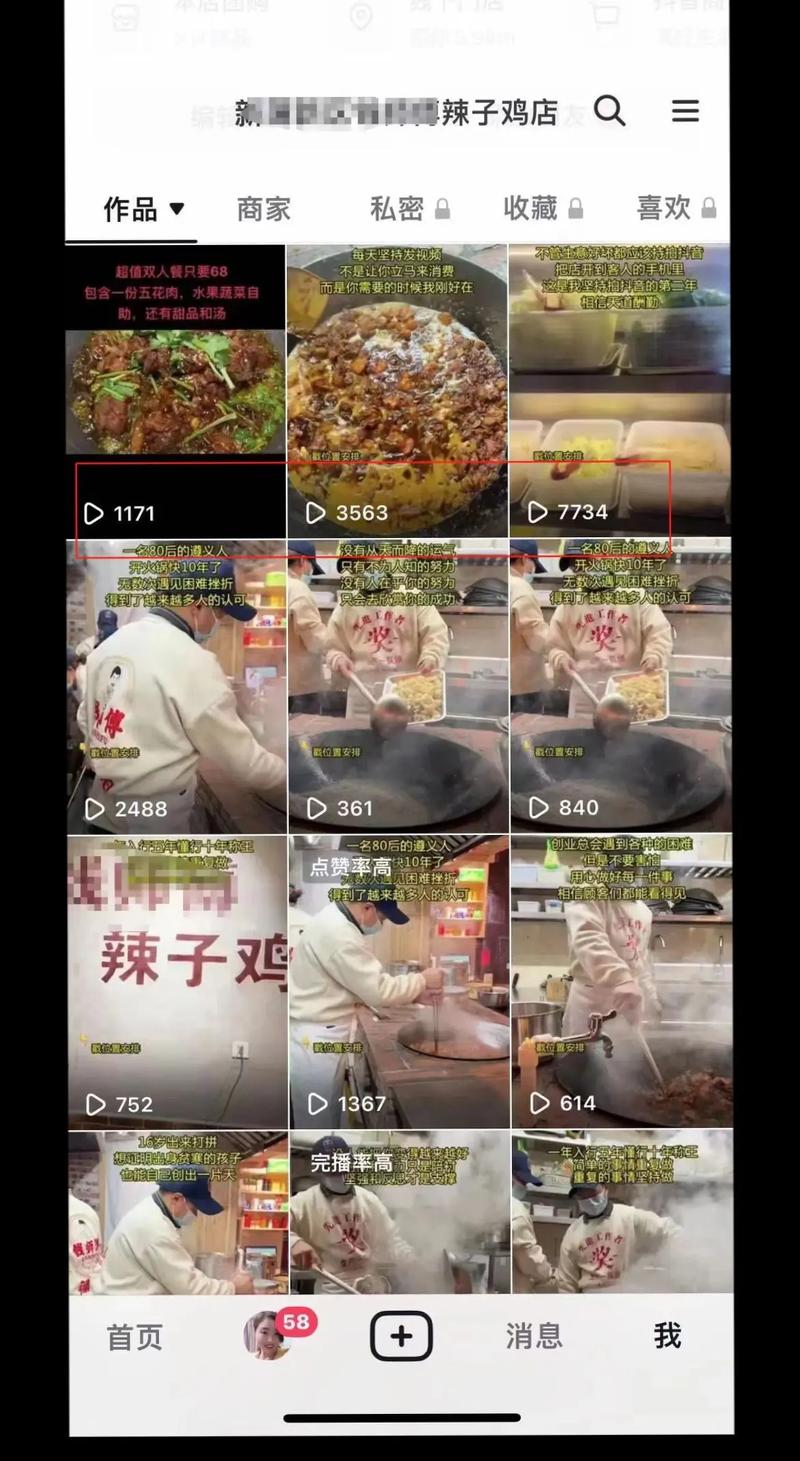The image size is (800, 1461).
Task: Open the video with 614 plays
Action: click(x=619, y=982)
